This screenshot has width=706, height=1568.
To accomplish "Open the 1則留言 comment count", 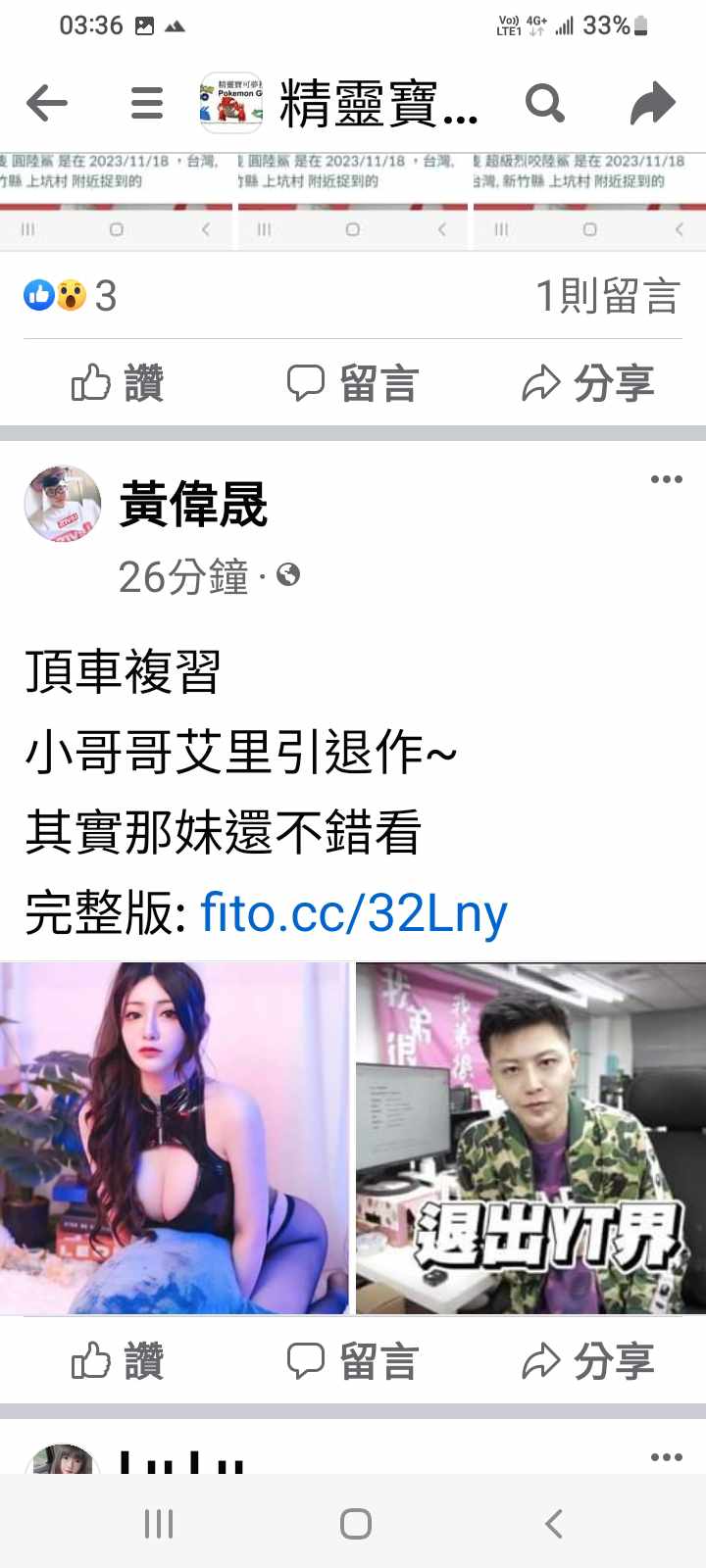I will 607,295.
